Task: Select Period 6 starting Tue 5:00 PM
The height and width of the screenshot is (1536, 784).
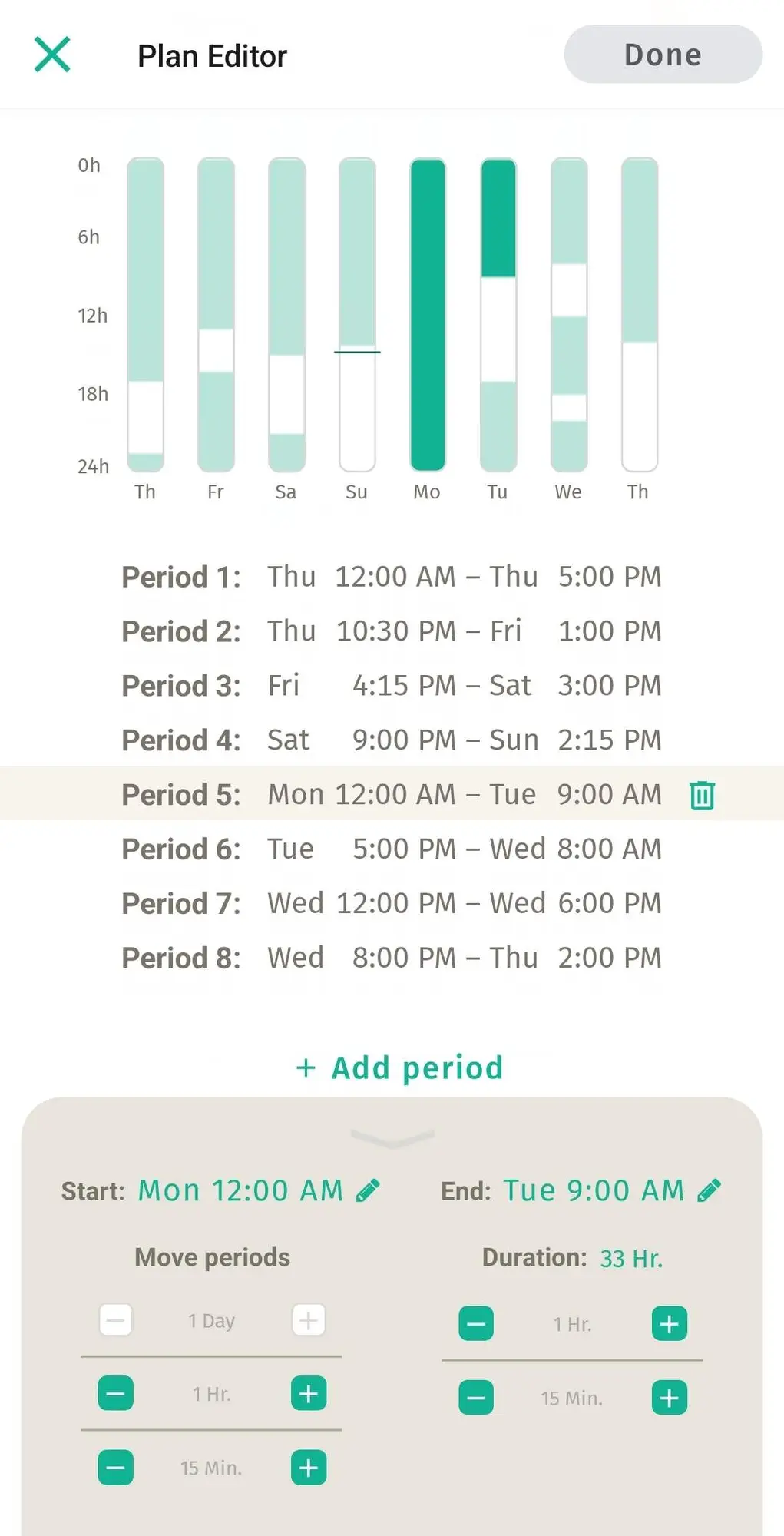Action: (391, 849)
